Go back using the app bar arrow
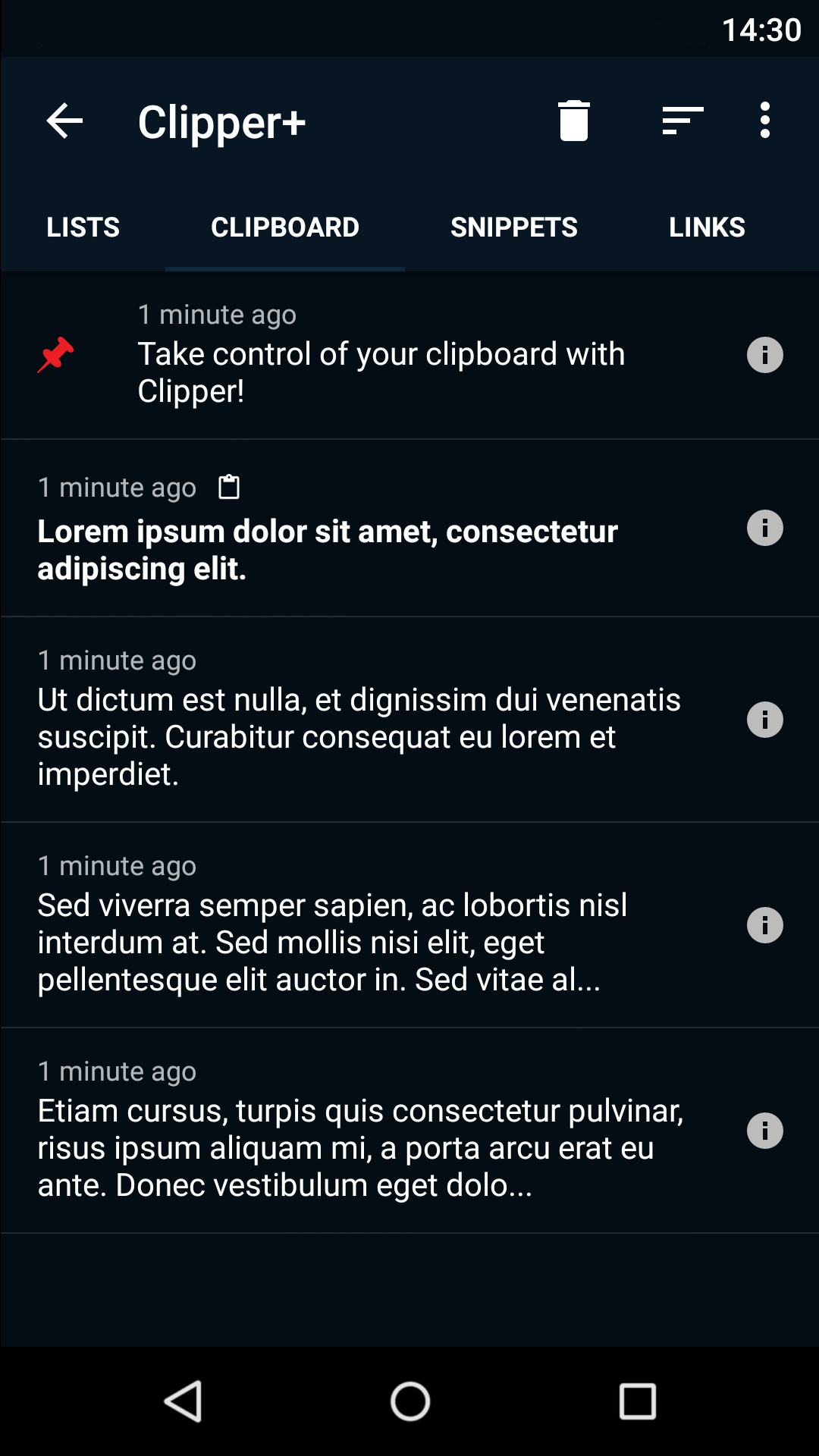The image size is (819, 1456). click(x=64, y=121)
